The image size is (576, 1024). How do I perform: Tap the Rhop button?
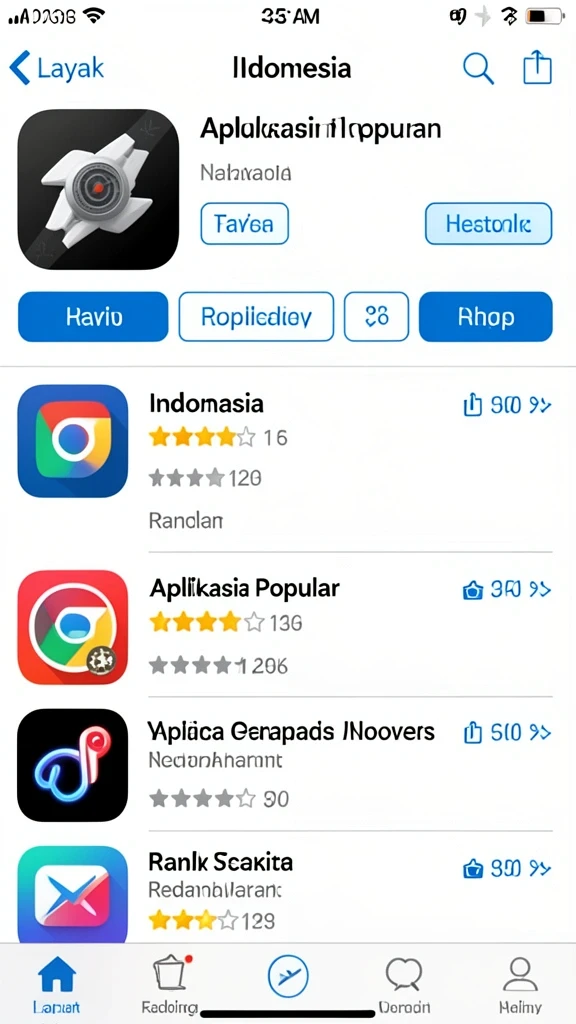tap(485, 317)
